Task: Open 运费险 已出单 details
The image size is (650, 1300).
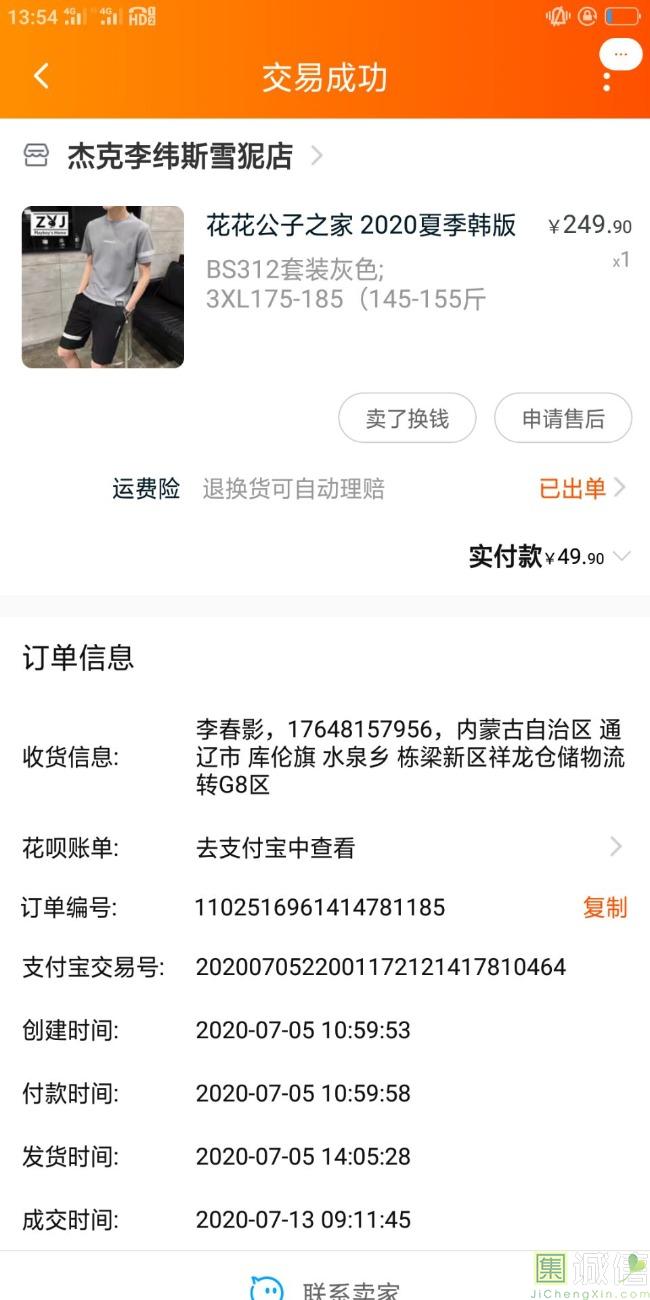Action: [x=582, y=488]
